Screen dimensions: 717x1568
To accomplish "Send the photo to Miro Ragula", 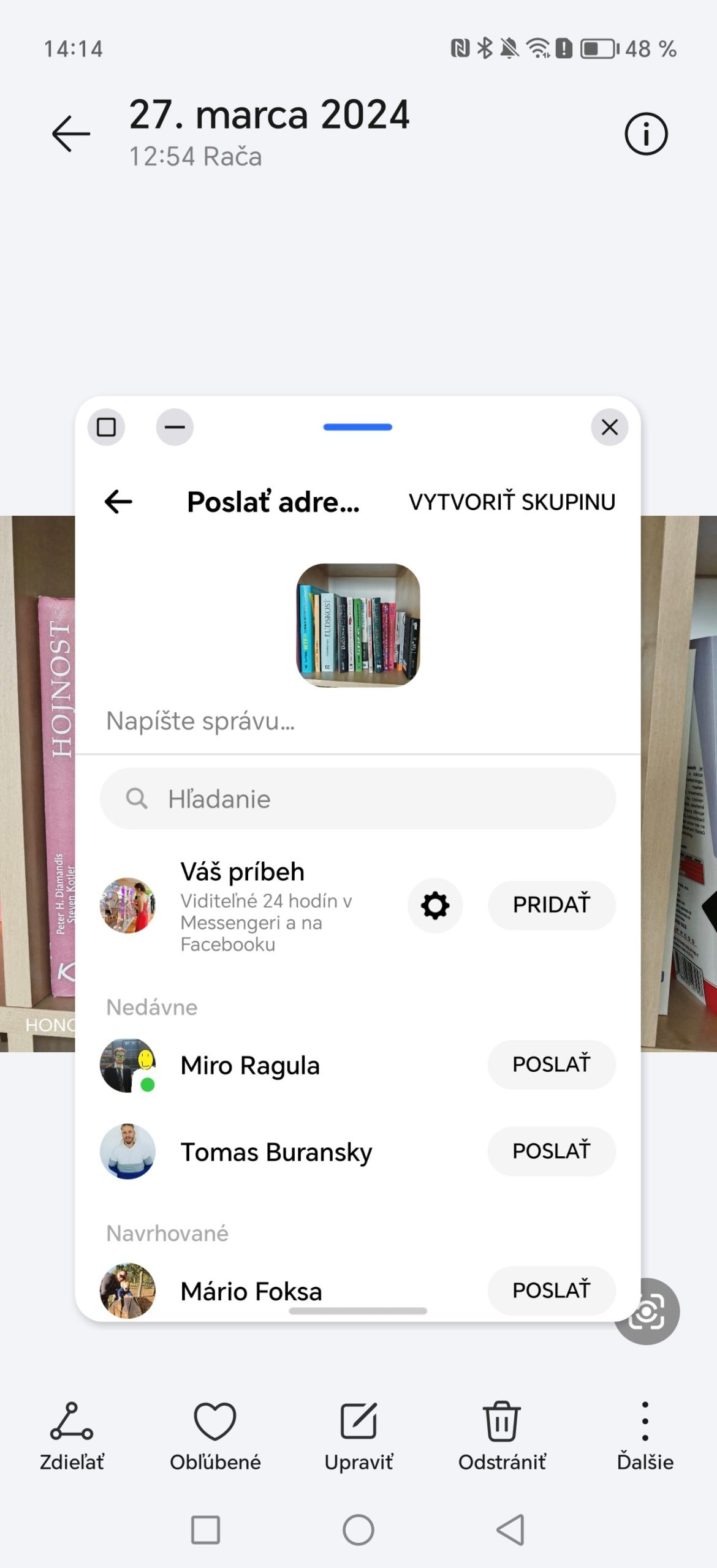I will coord(551,1065).
